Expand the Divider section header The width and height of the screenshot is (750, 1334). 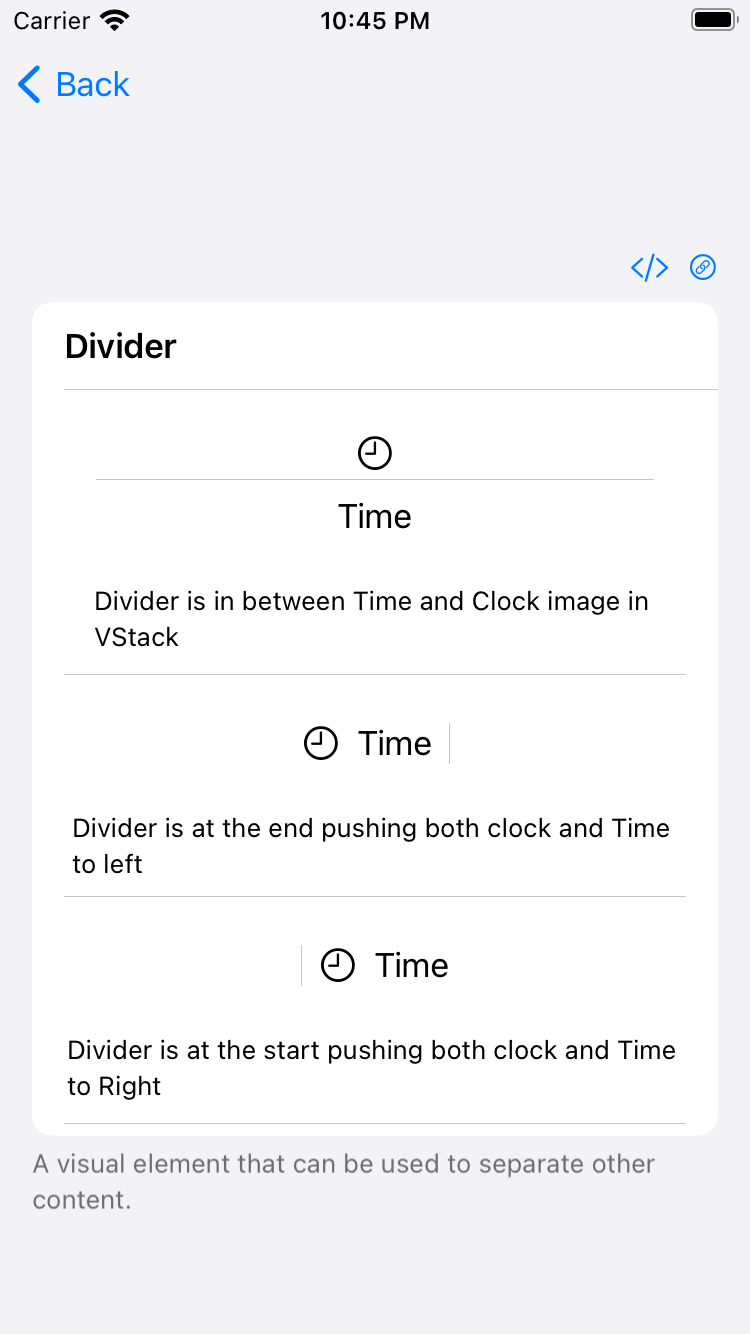tap(120, 346)
